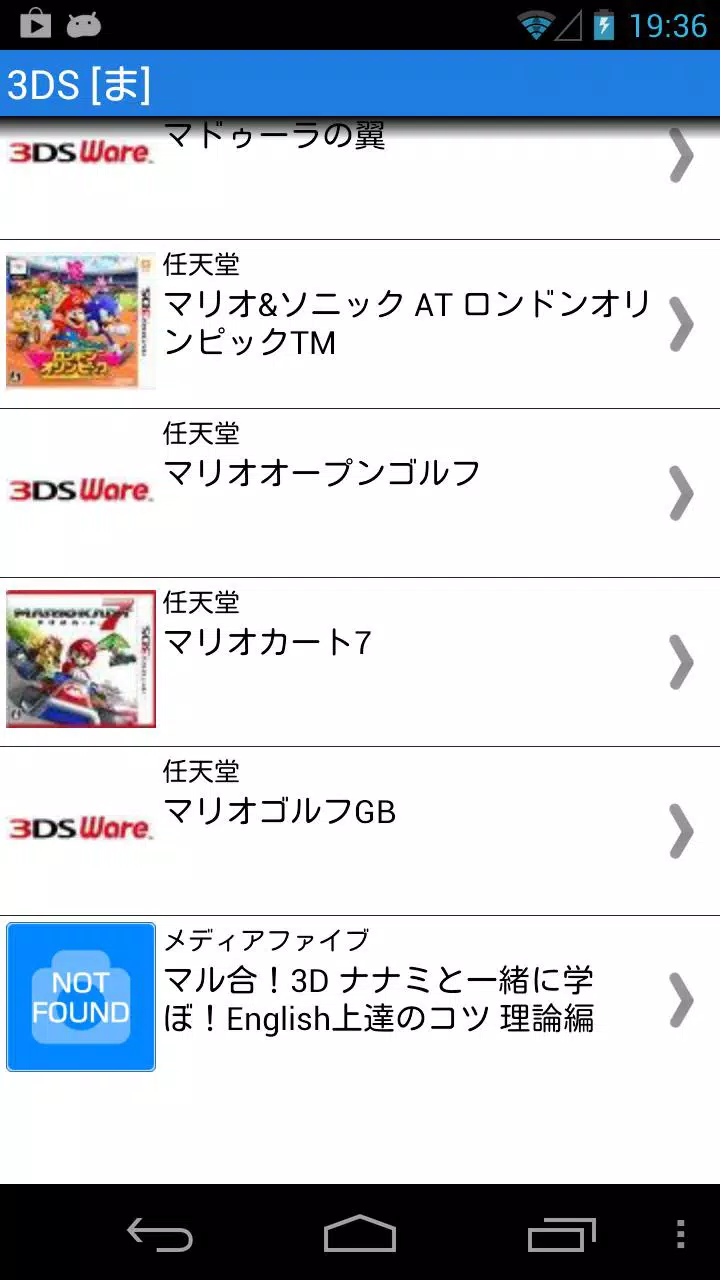Screen dimensions: 720x1280
Task: Tap the Recent Apps navigation button
Action: tap(560, 1237)
